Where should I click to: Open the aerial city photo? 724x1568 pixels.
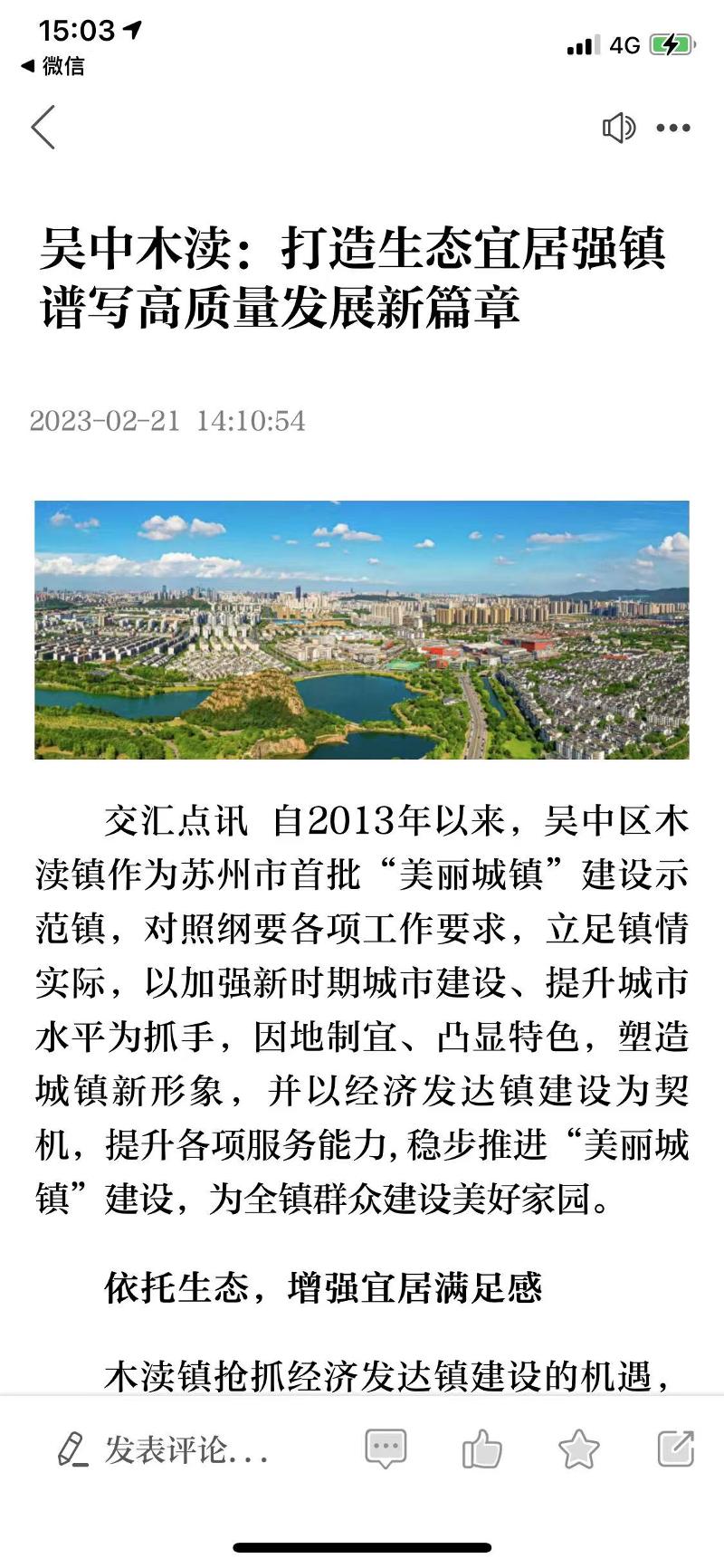(362, 629)
